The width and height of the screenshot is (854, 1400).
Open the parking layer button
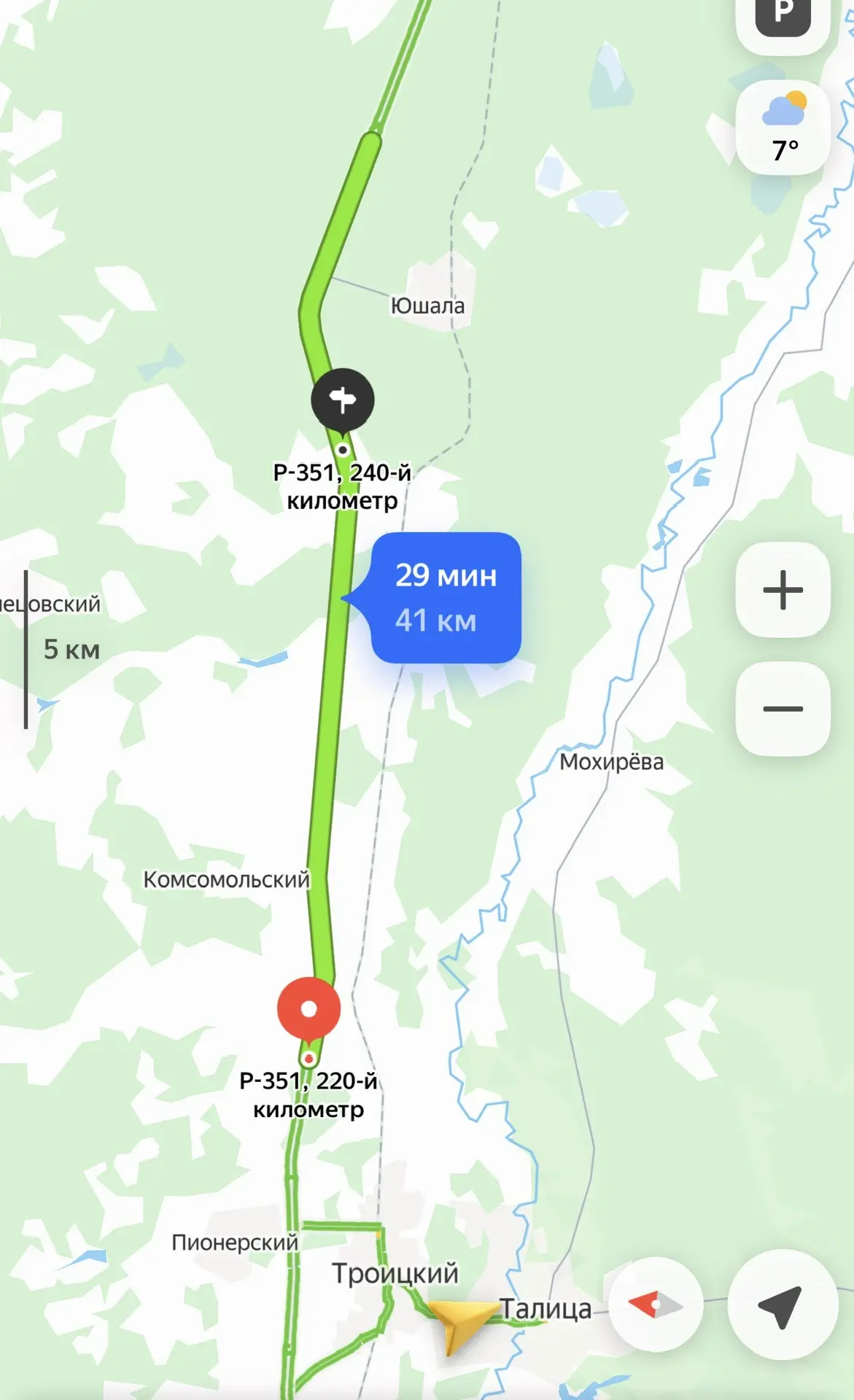click(783, 16)
